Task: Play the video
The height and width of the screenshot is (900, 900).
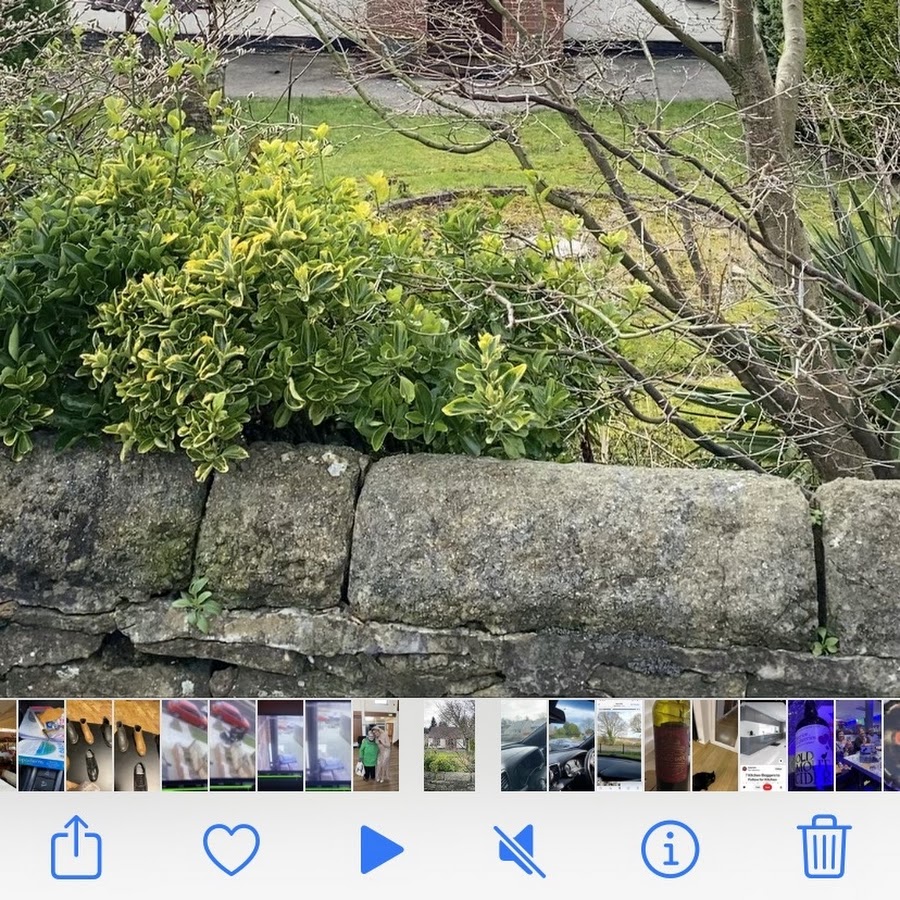Action: 381,849
